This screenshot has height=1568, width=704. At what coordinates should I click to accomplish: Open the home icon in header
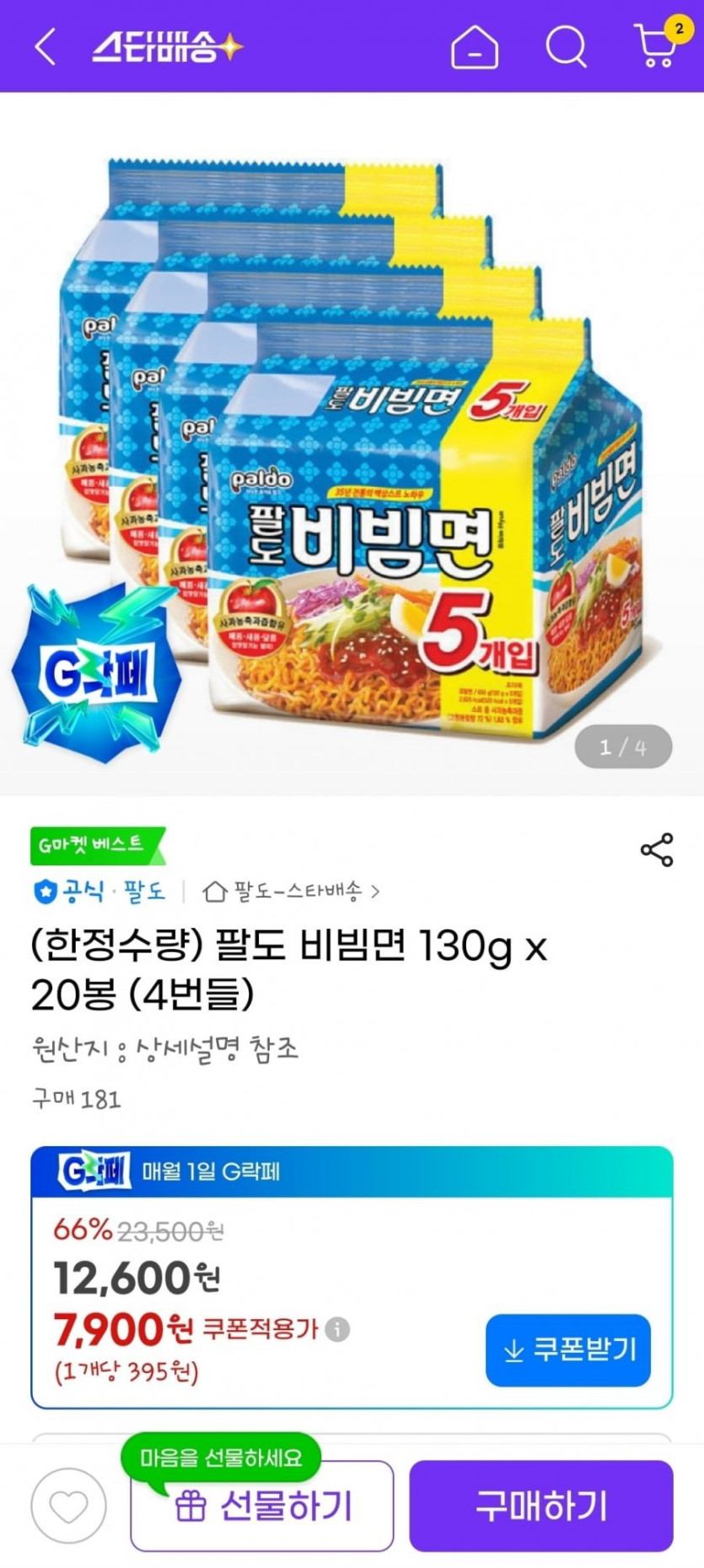tap(475, 46)
